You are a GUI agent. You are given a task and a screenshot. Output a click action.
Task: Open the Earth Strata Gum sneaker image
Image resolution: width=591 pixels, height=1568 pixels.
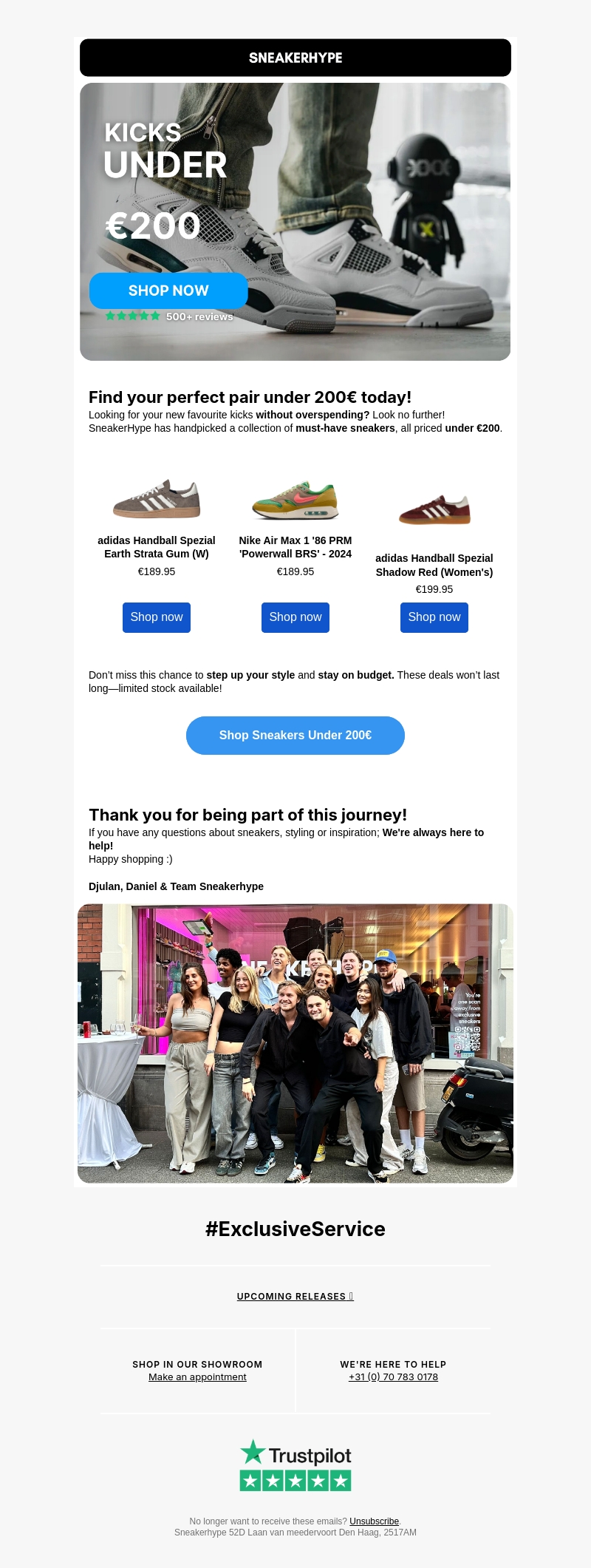157,499
